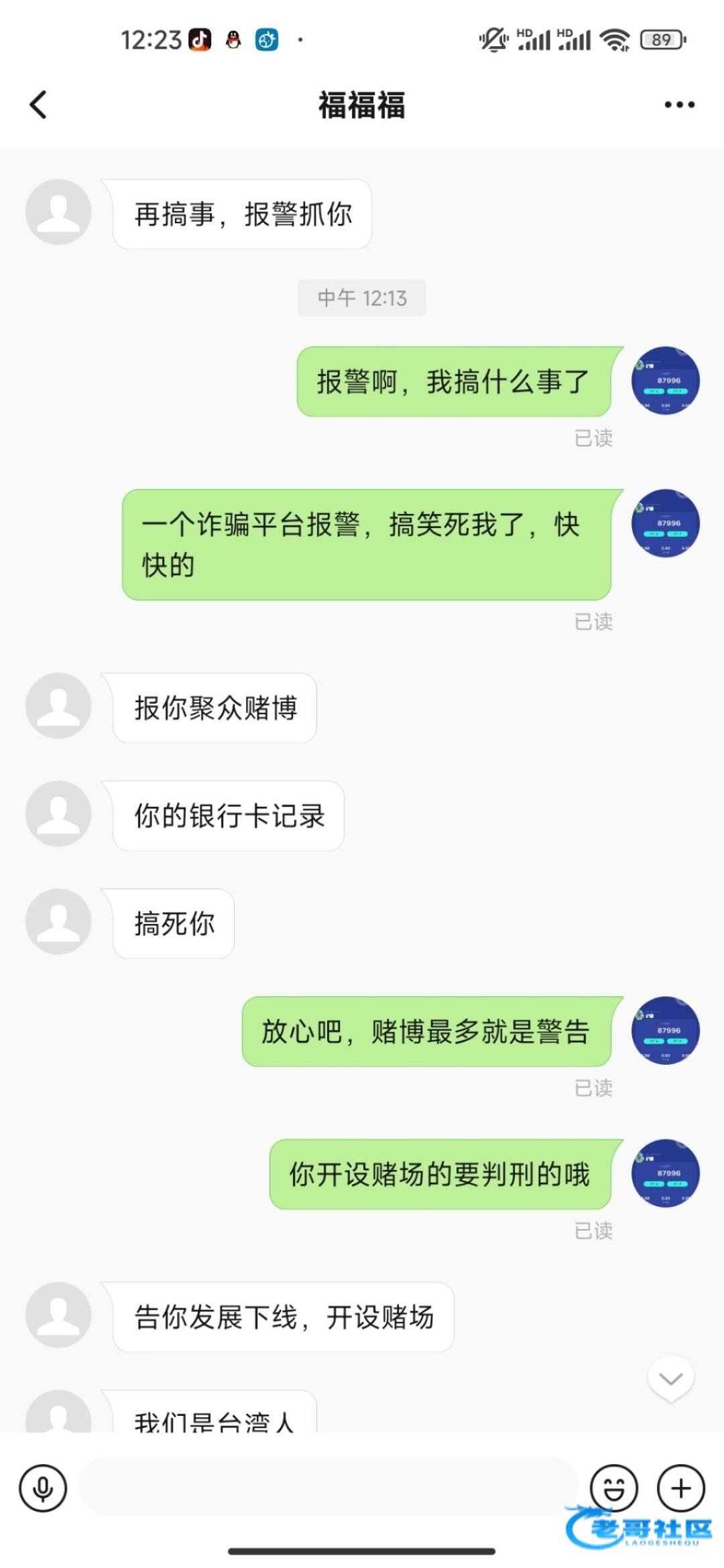
Task: Open the emoji picker
Action: (613, 1488)
